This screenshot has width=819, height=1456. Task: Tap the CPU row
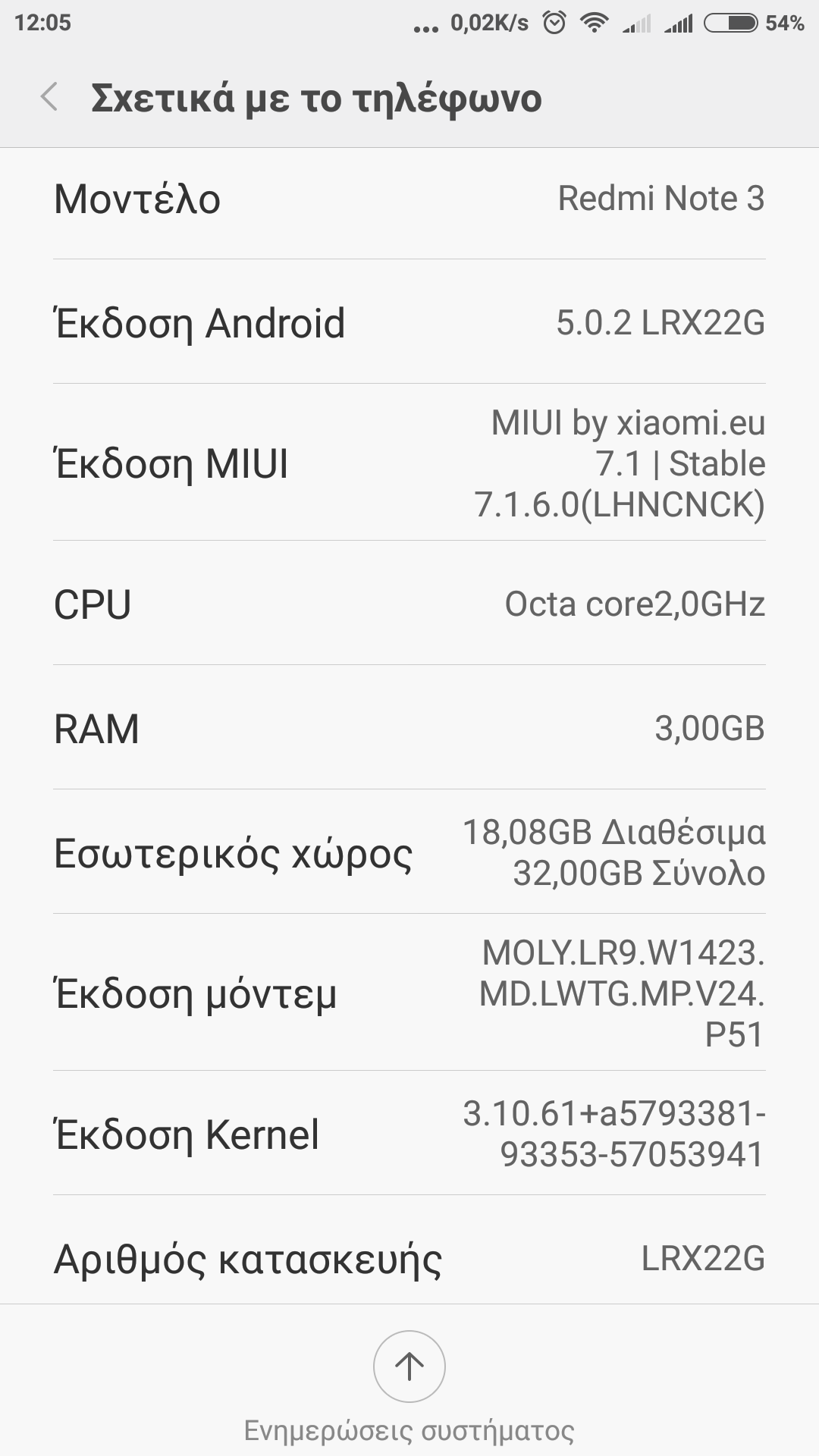click(x=409, y=604)
